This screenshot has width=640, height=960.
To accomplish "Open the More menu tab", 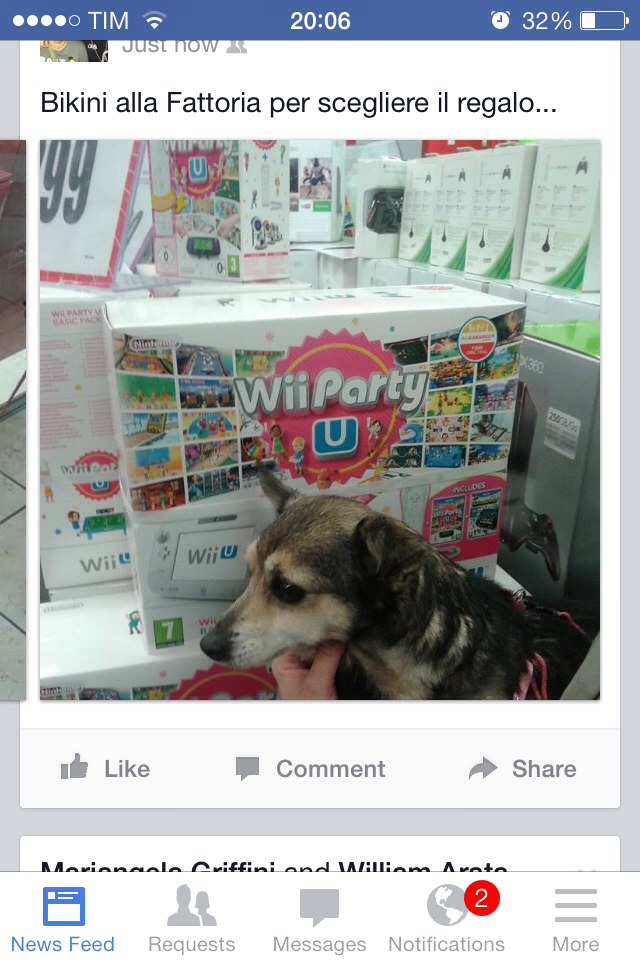I will click(x=576, y=920).
